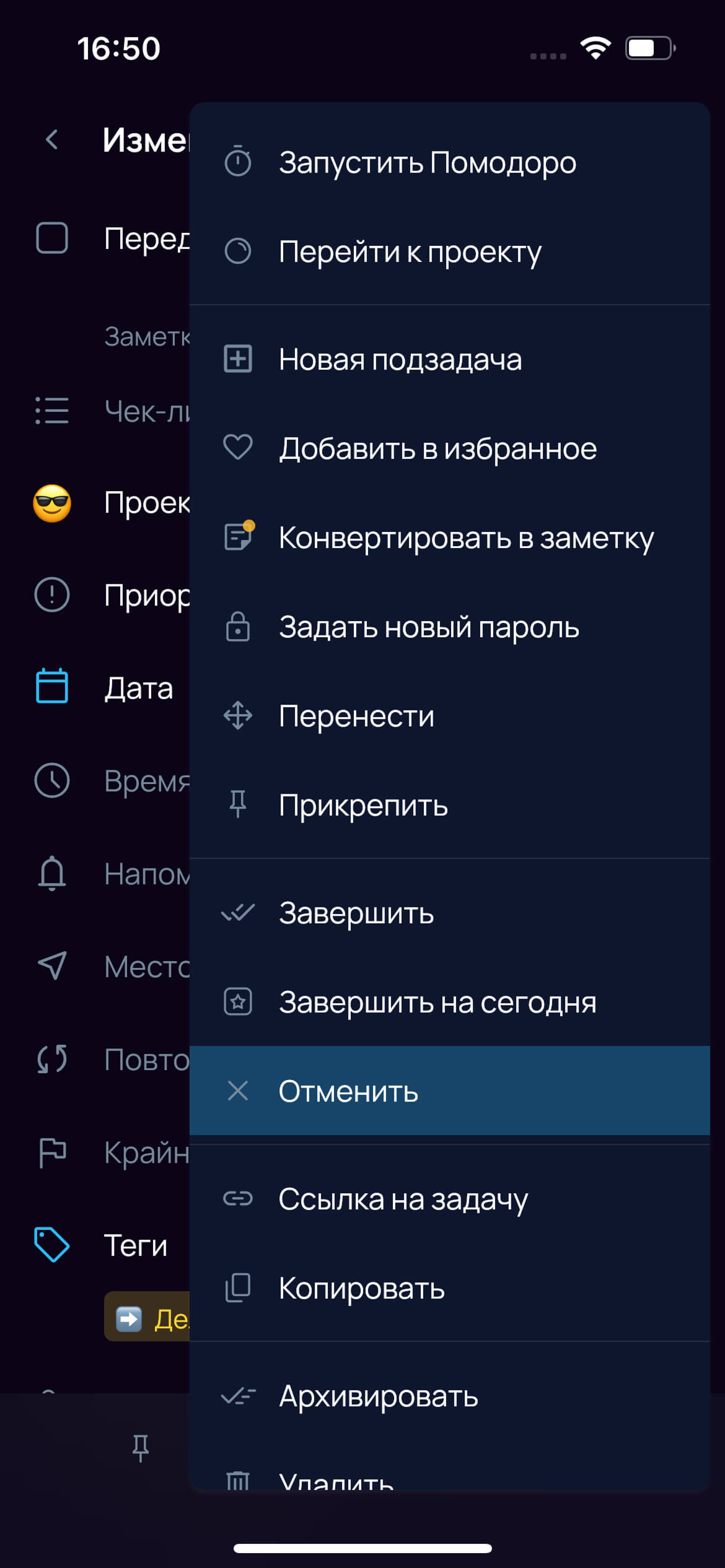The image size is (725, 1568).
Task: Tap the Перенести option
Action: 449,716
